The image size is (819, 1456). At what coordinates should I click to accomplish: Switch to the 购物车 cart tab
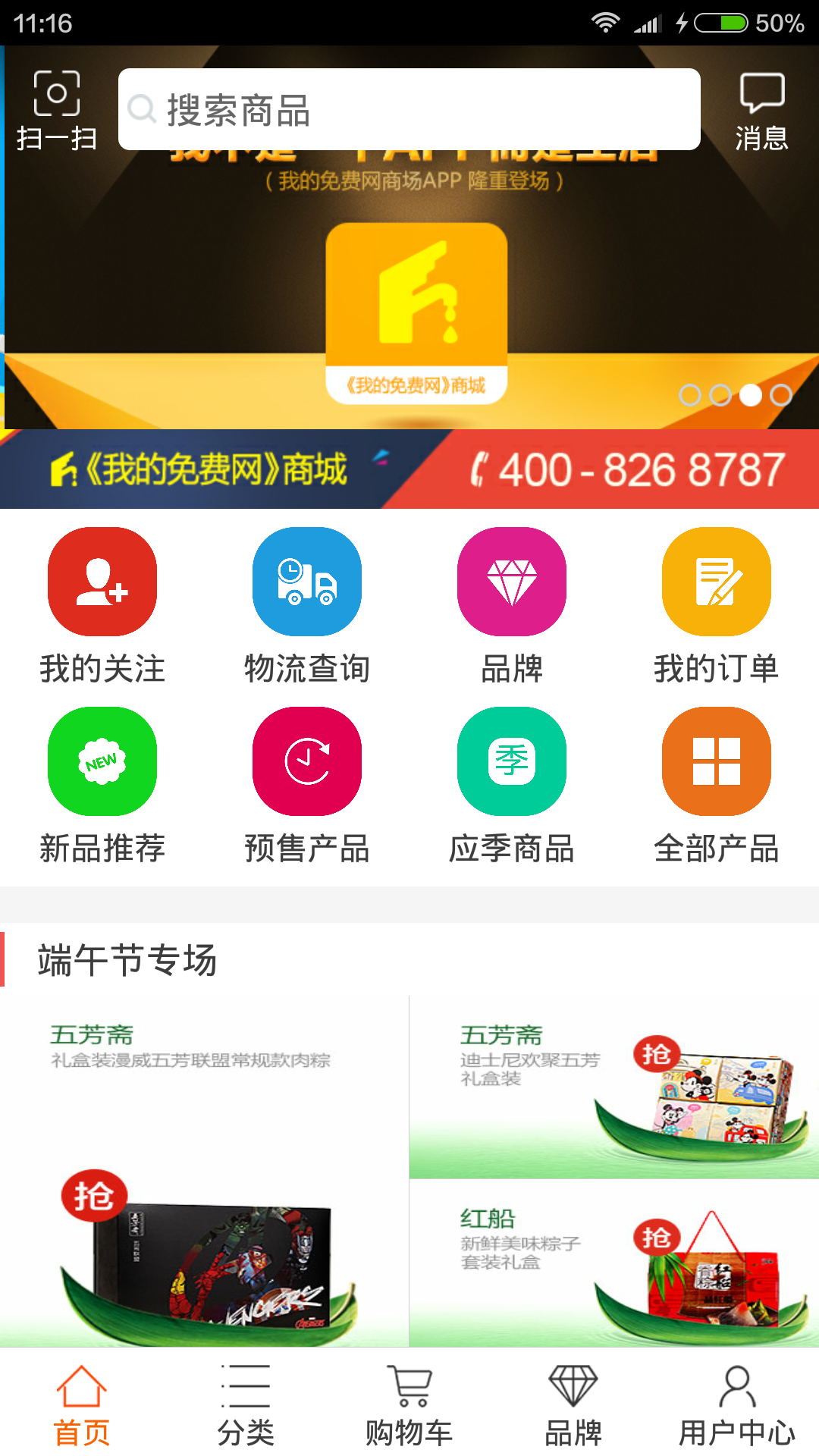point(409,1404)
